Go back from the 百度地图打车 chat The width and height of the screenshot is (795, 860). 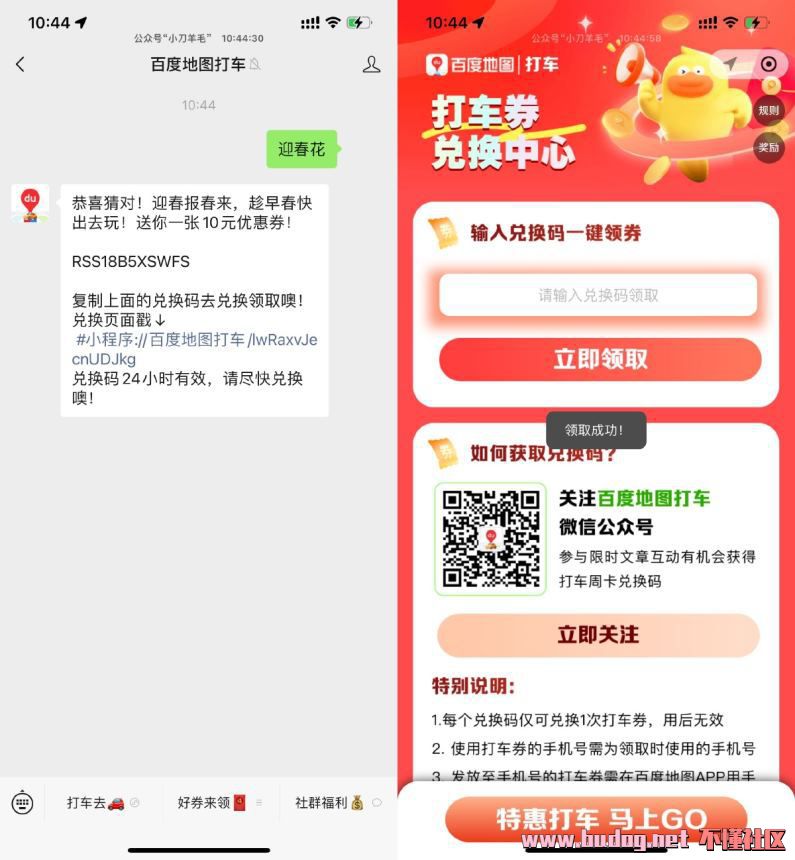click(20, 64)
